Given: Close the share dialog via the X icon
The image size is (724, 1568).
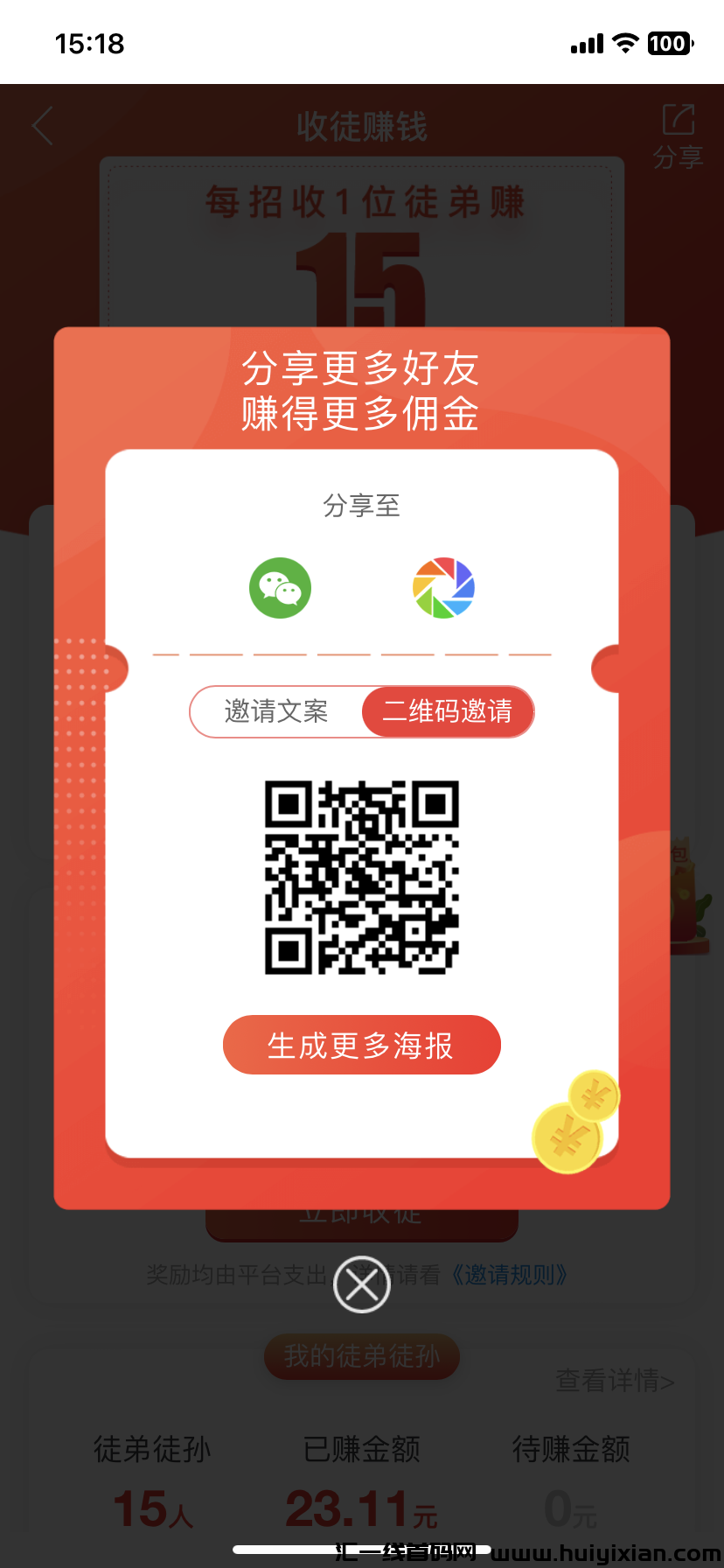Looking at the screenshot, I should (361, 1284).
